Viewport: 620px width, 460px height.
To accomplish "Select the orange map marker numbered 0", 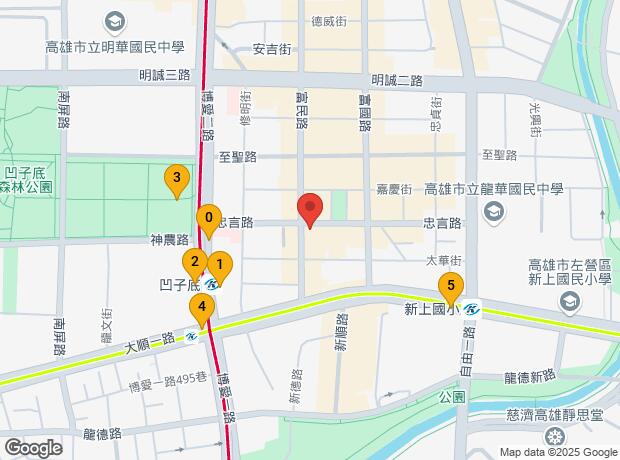I will pyautogui.click(x=209, y=218).
